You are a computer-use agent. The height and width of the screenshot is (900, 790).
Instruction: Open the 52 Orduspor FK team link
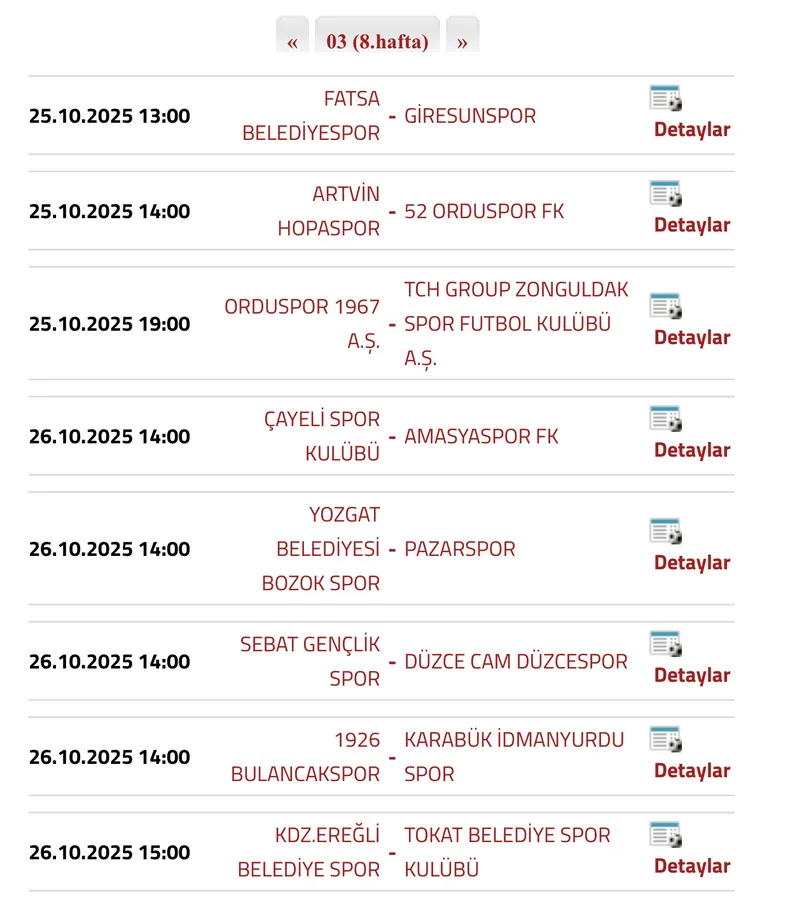(x=484, y=212)
